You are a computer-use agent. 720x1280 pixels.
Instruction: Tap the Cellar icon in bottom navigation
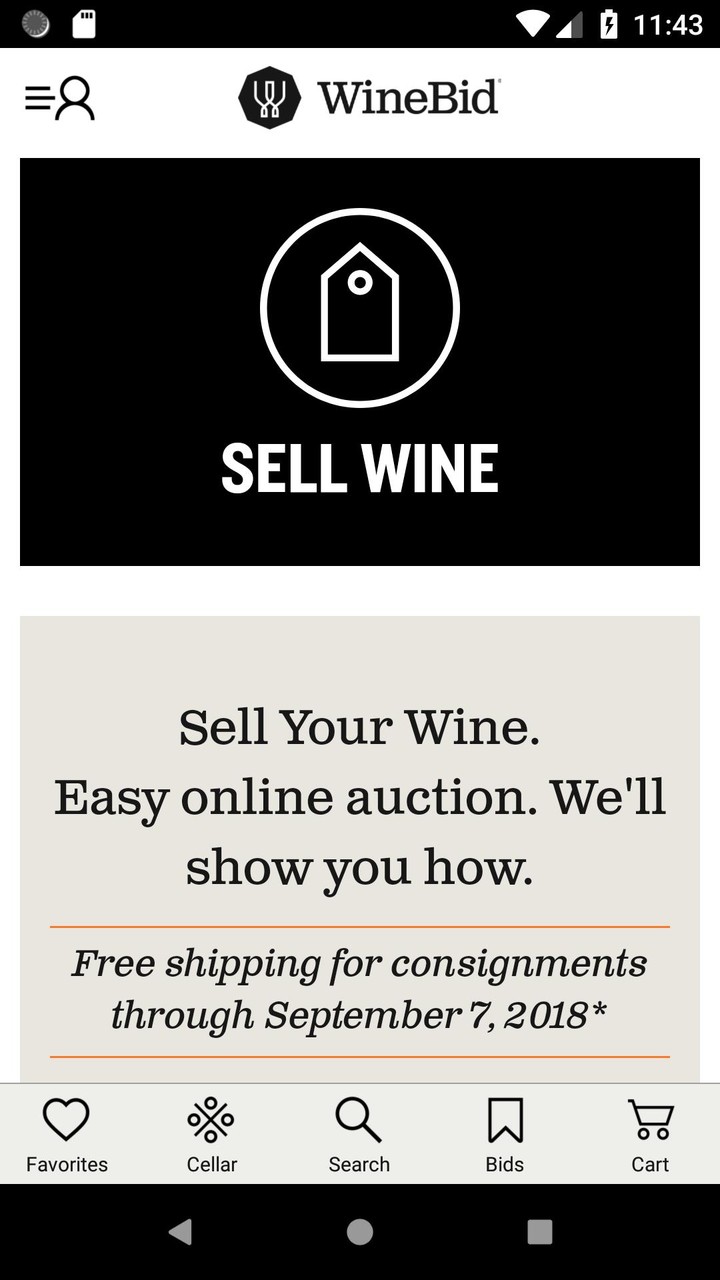211,1120
